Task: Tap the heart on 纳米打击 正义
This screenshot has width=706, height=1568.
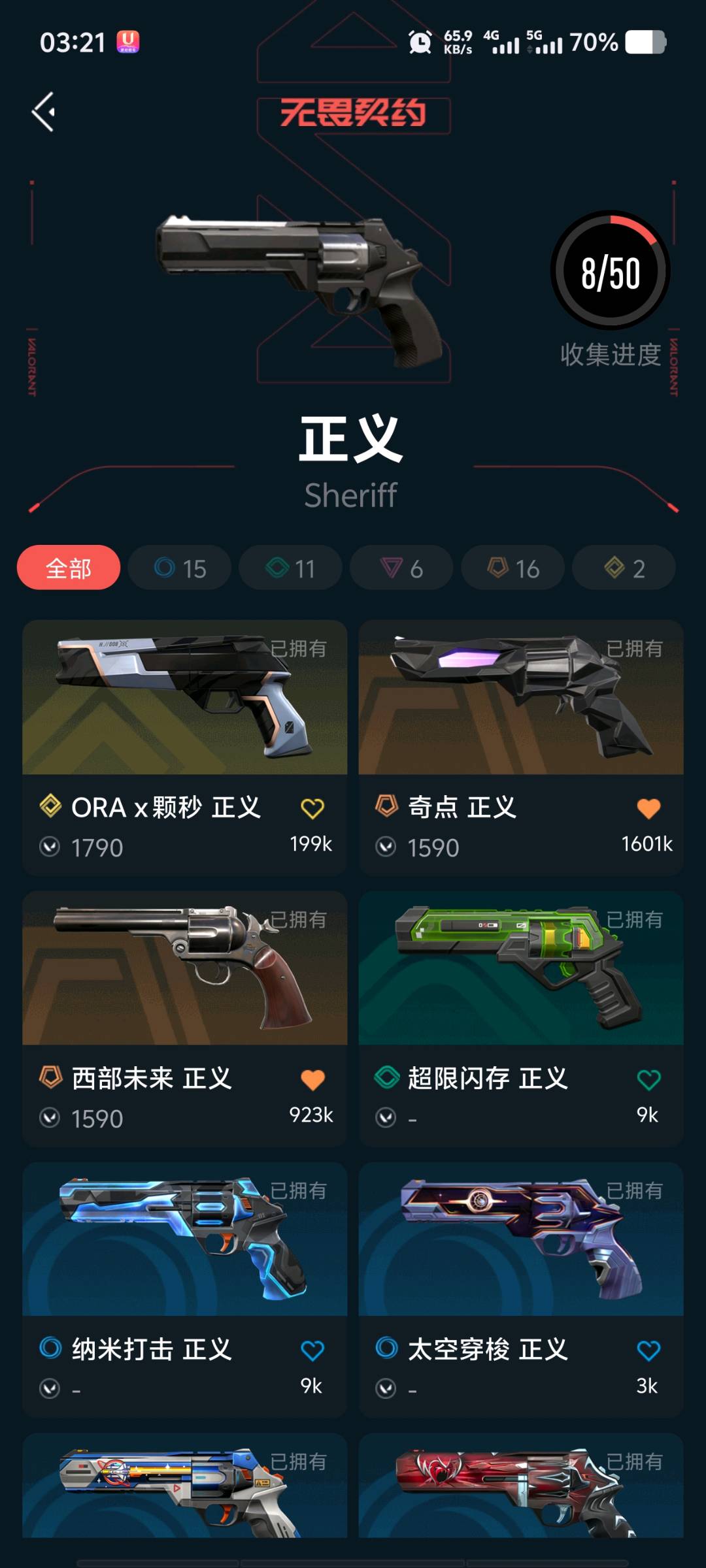Action: pos(312,1350)
